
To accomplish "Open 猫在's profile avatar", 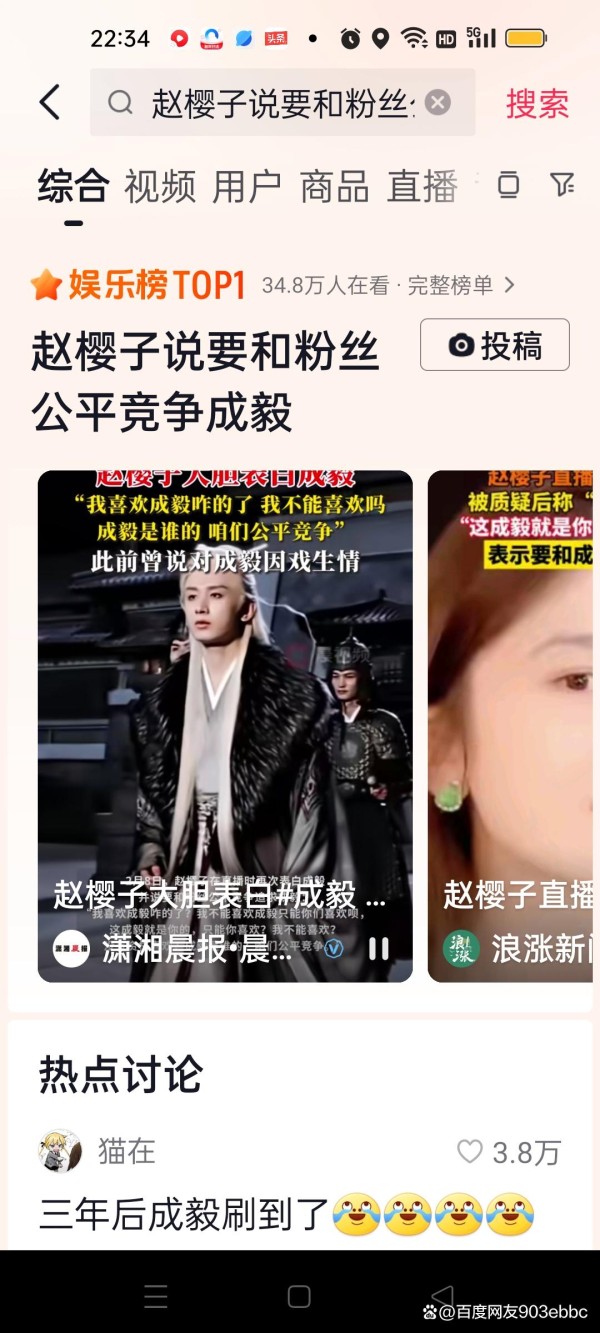I will 60,1151.
